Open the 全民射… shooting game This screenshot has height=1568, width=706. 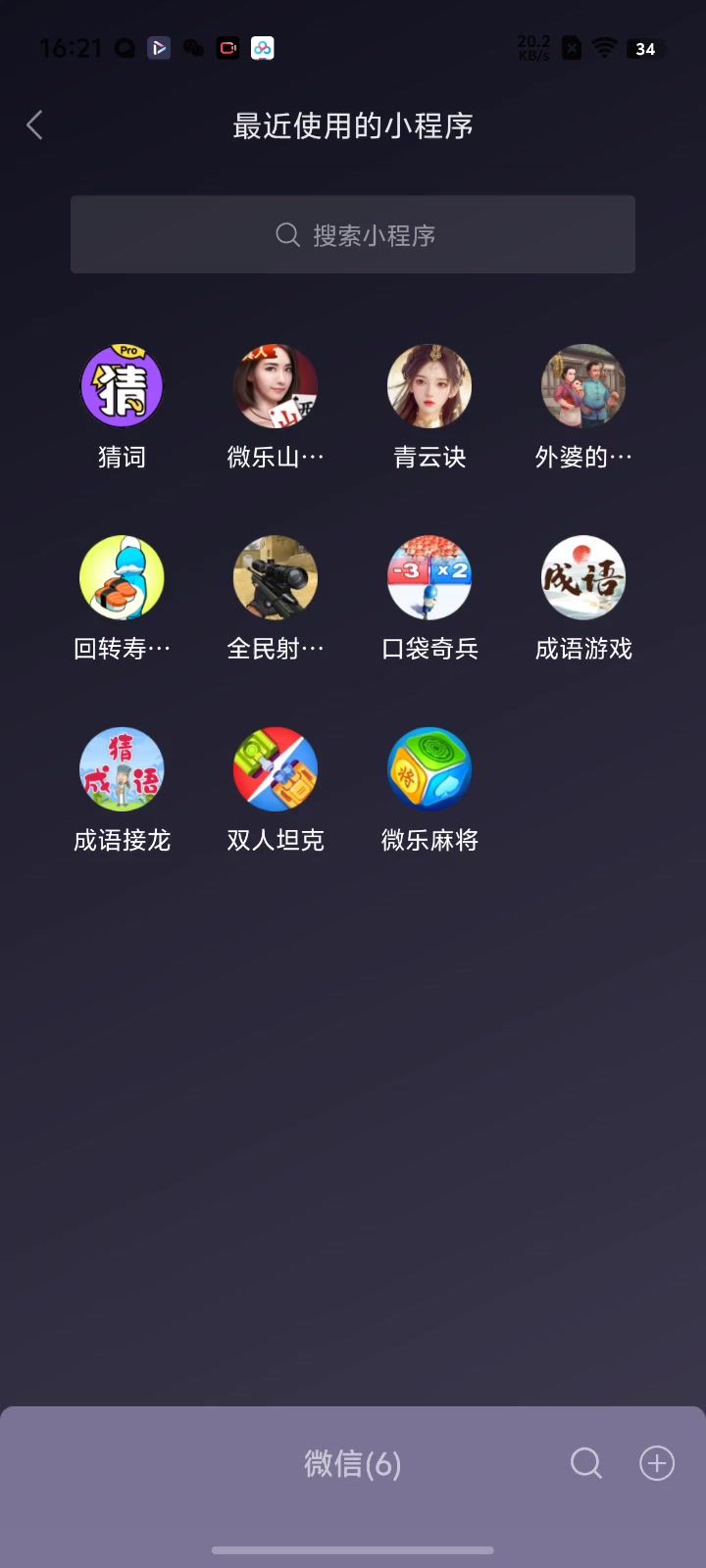276,577
